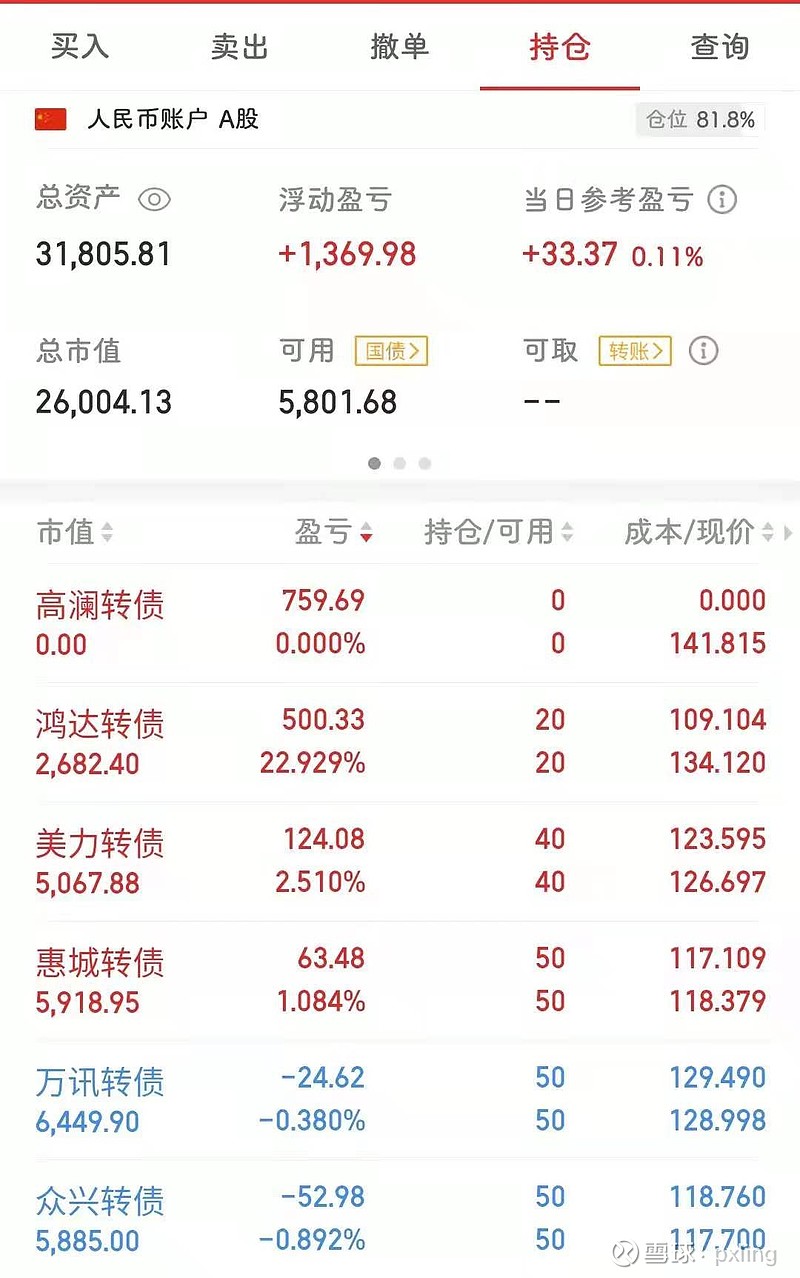Go to the 查询 tab
This screenshot has width=800, height=1278.
pyautogui.click(x=720, y=47)
